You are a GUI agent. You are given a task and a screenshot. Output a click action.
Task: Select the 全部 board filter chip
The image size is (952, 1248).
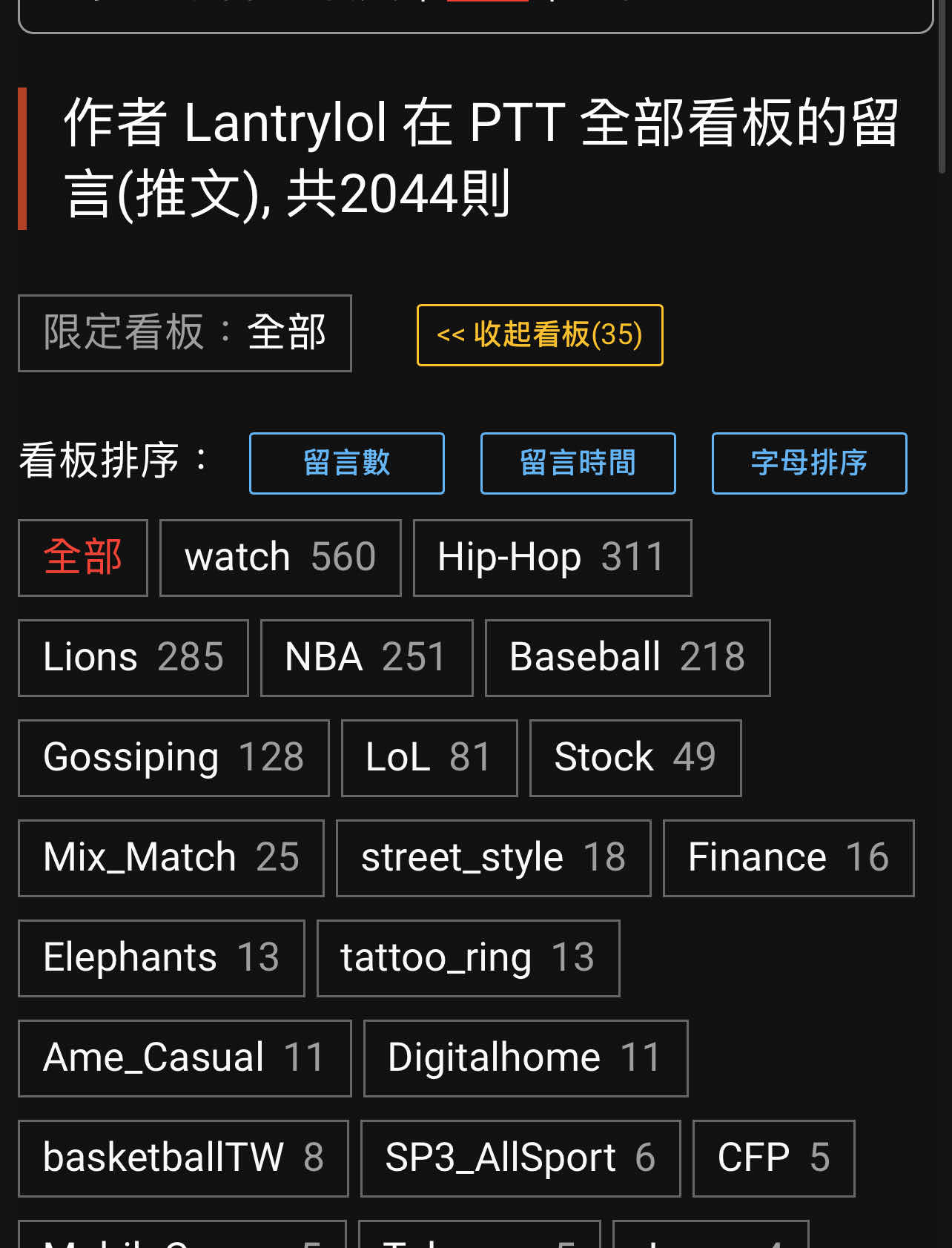[x=83, y=558]
